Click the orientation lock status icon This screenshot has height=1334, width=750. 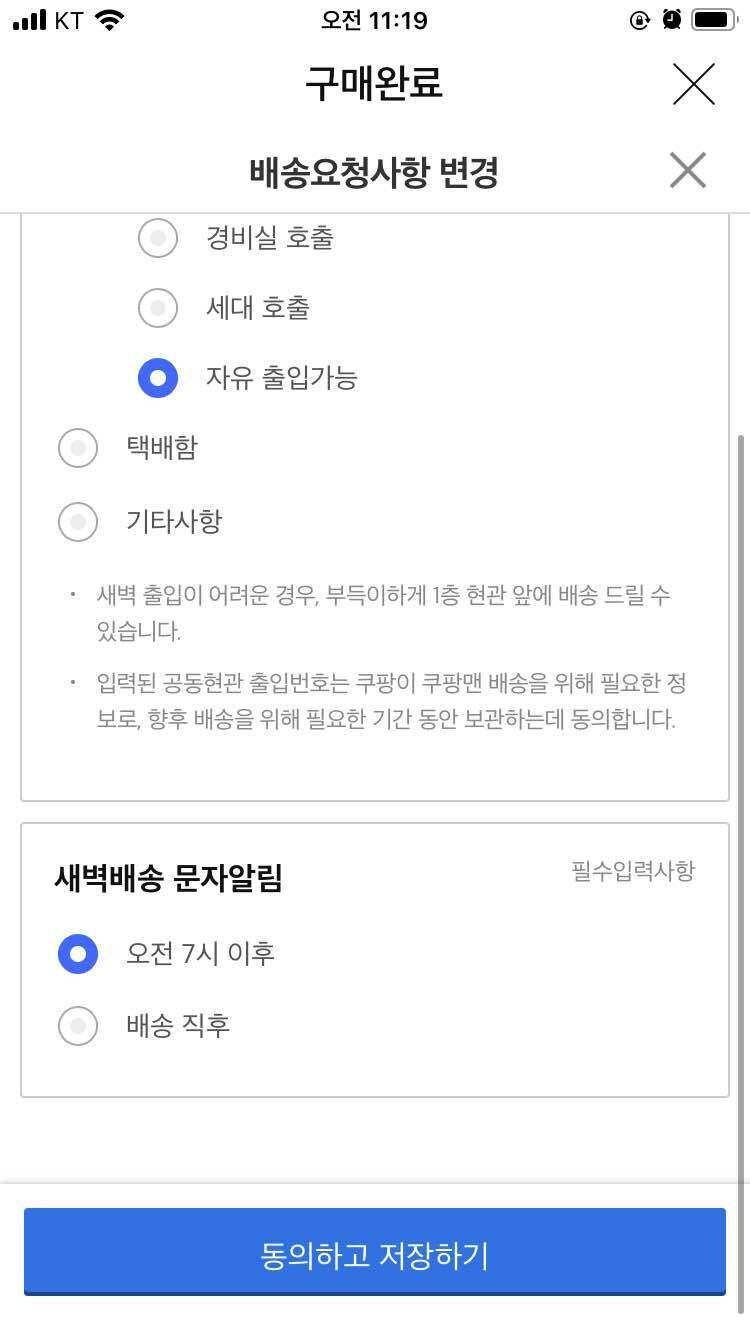coord(641,19)
